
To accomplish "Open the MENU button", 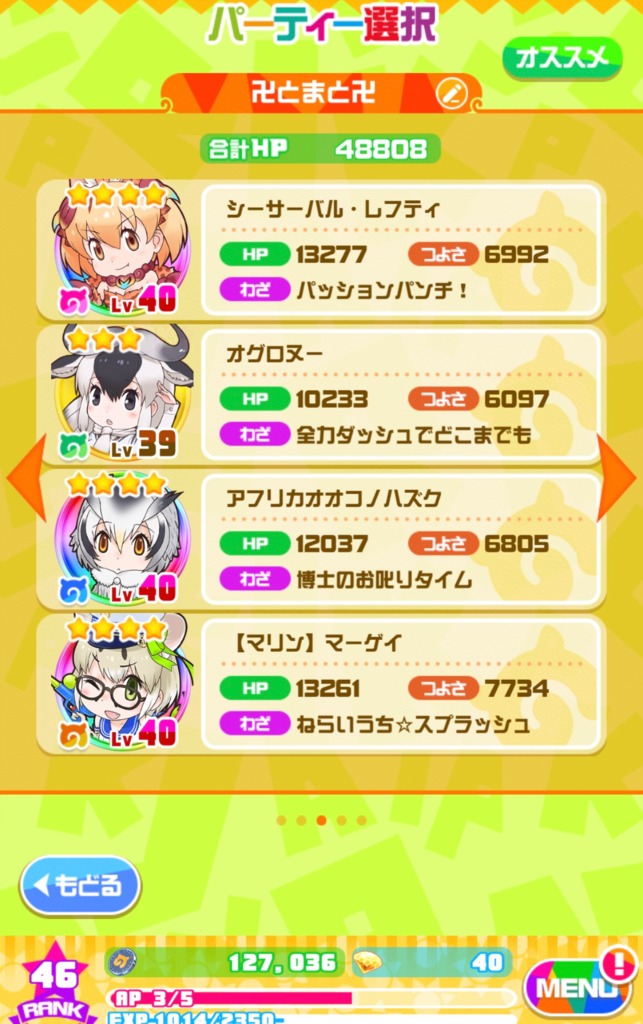I will [x=578, y=986].
